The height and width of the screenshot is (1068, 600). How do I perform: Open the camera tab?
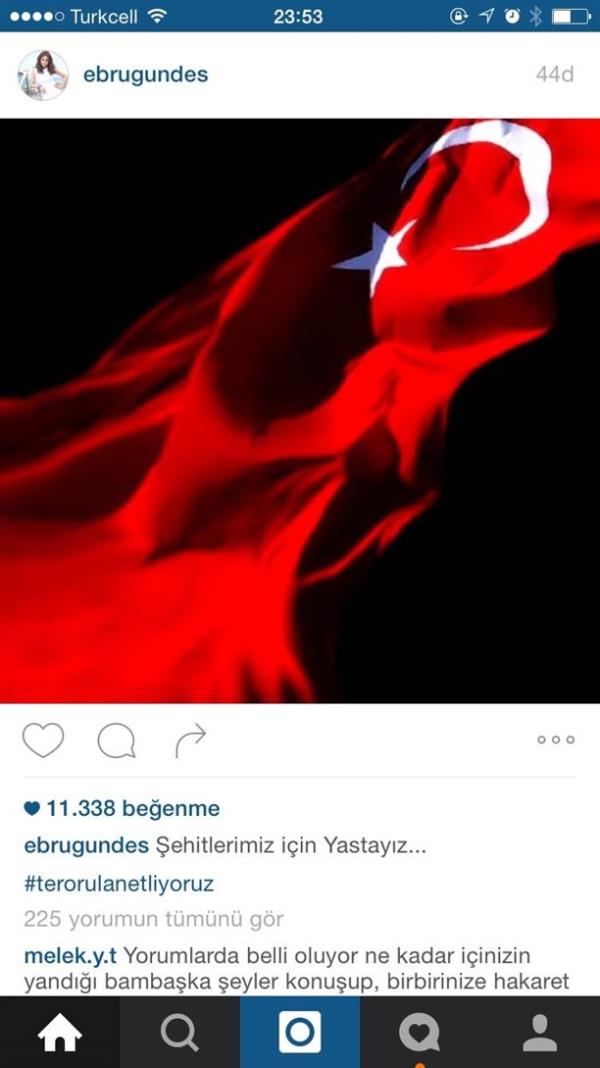click(x=300, y=1032)
